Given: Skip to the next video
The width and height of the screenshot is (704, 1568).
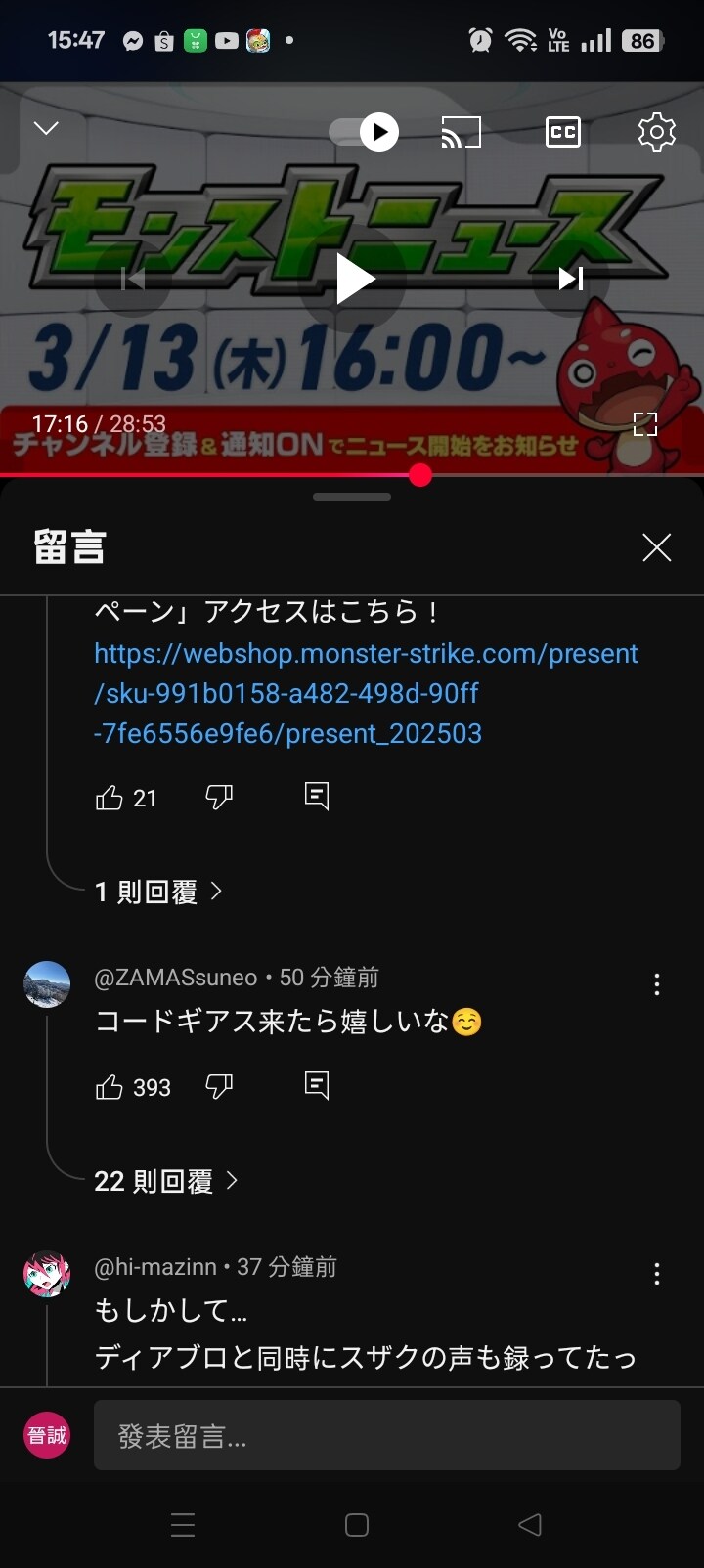Looking at the screenshot, I should coord(570,280).
